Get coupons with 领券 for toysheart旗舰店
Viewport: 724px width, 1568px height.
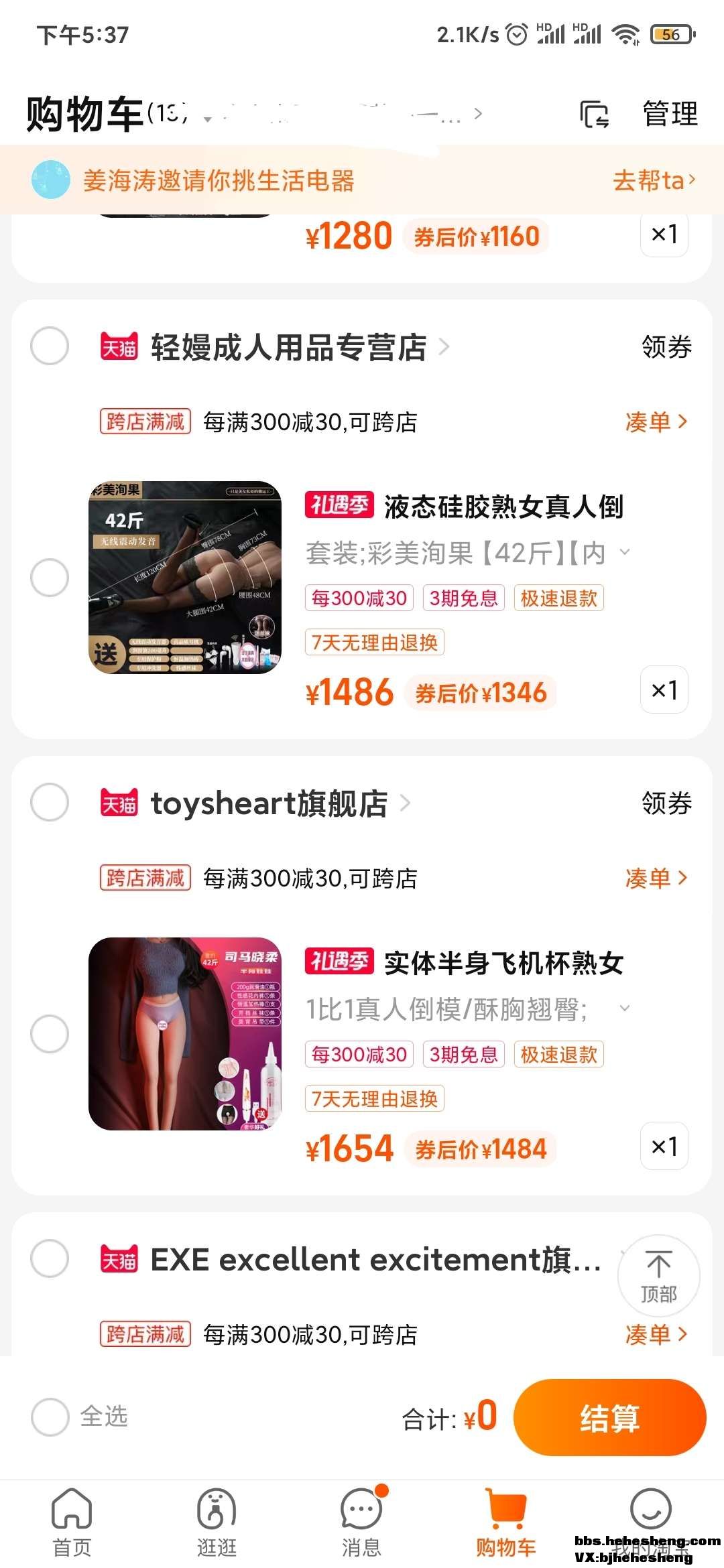click(x=666, y=803)
